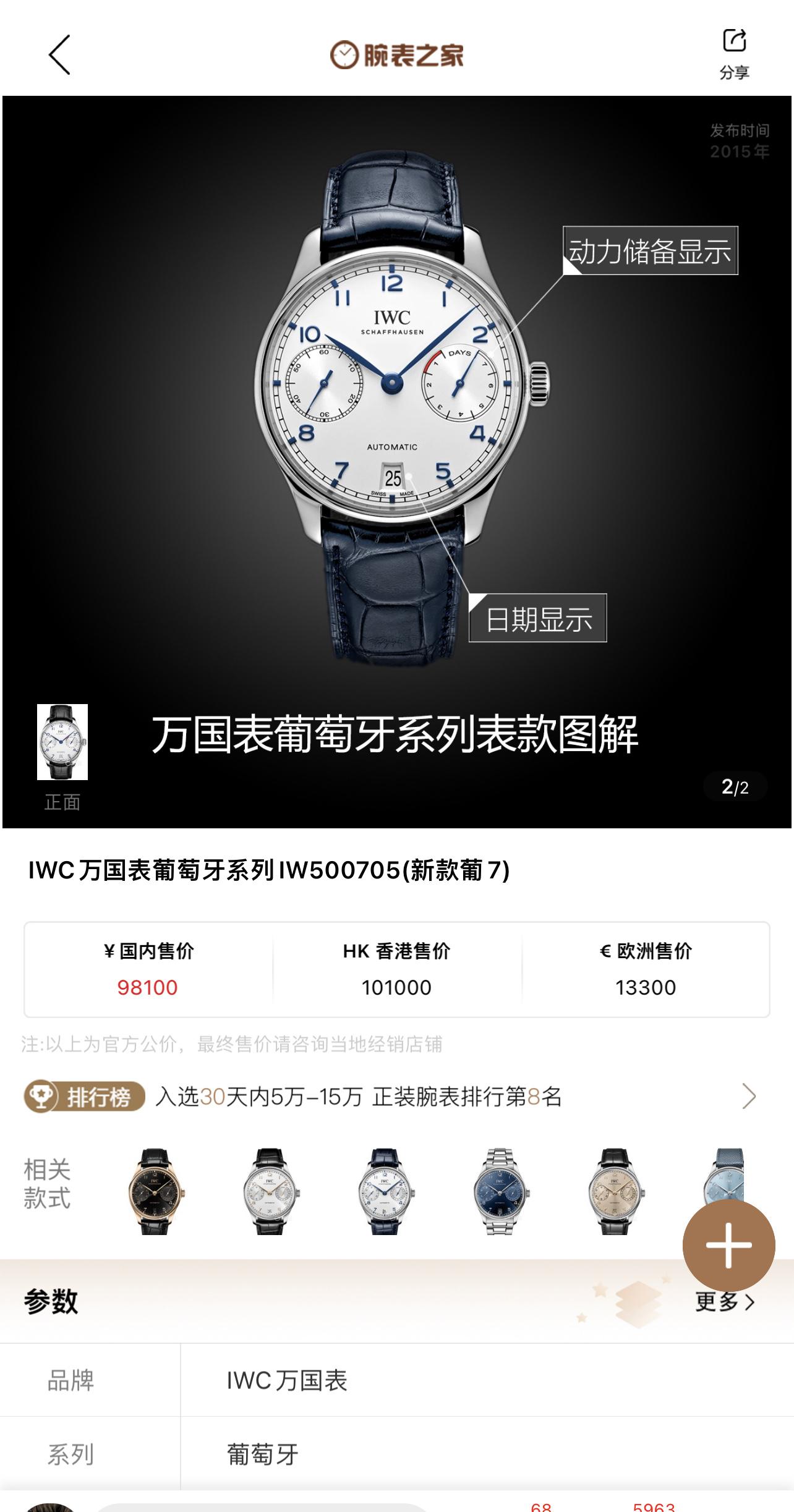Open the black-dial rose gold related model
Viewport: 794px width, 1512px height.
pyautogui.click(x=155, y=1191)
